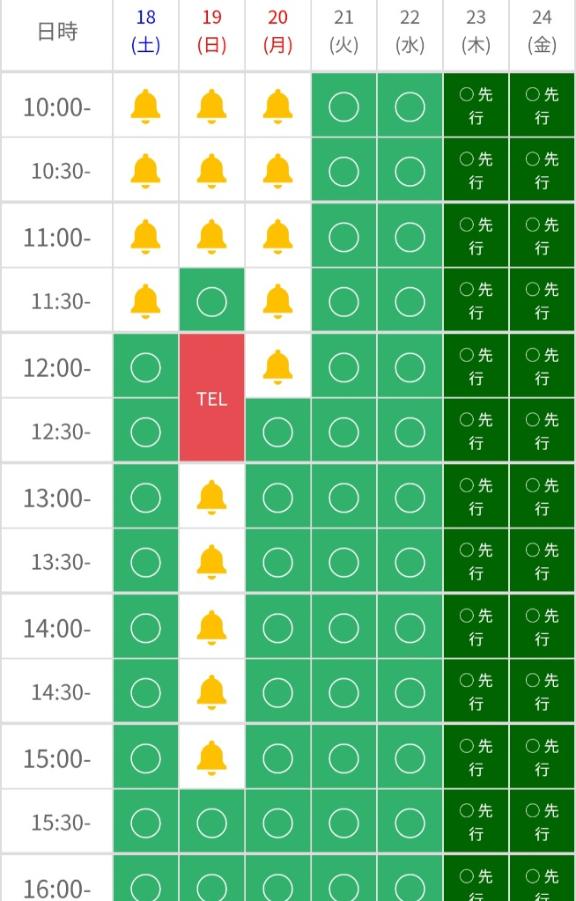Viewport: 576px width, 901px height.
Task: Tap the bell for 12:00 on the 20th (月)
Action: tap(278, 367)
